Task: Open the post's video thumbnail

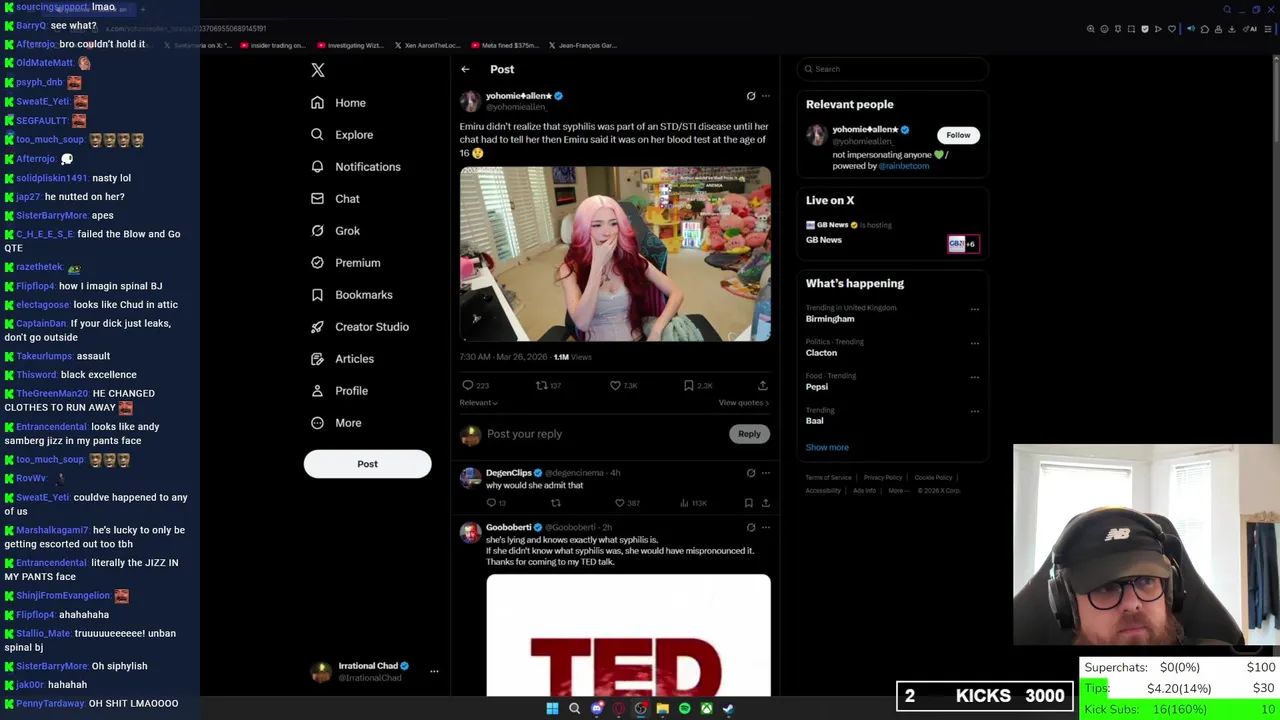Action: (x=615, y=254)
